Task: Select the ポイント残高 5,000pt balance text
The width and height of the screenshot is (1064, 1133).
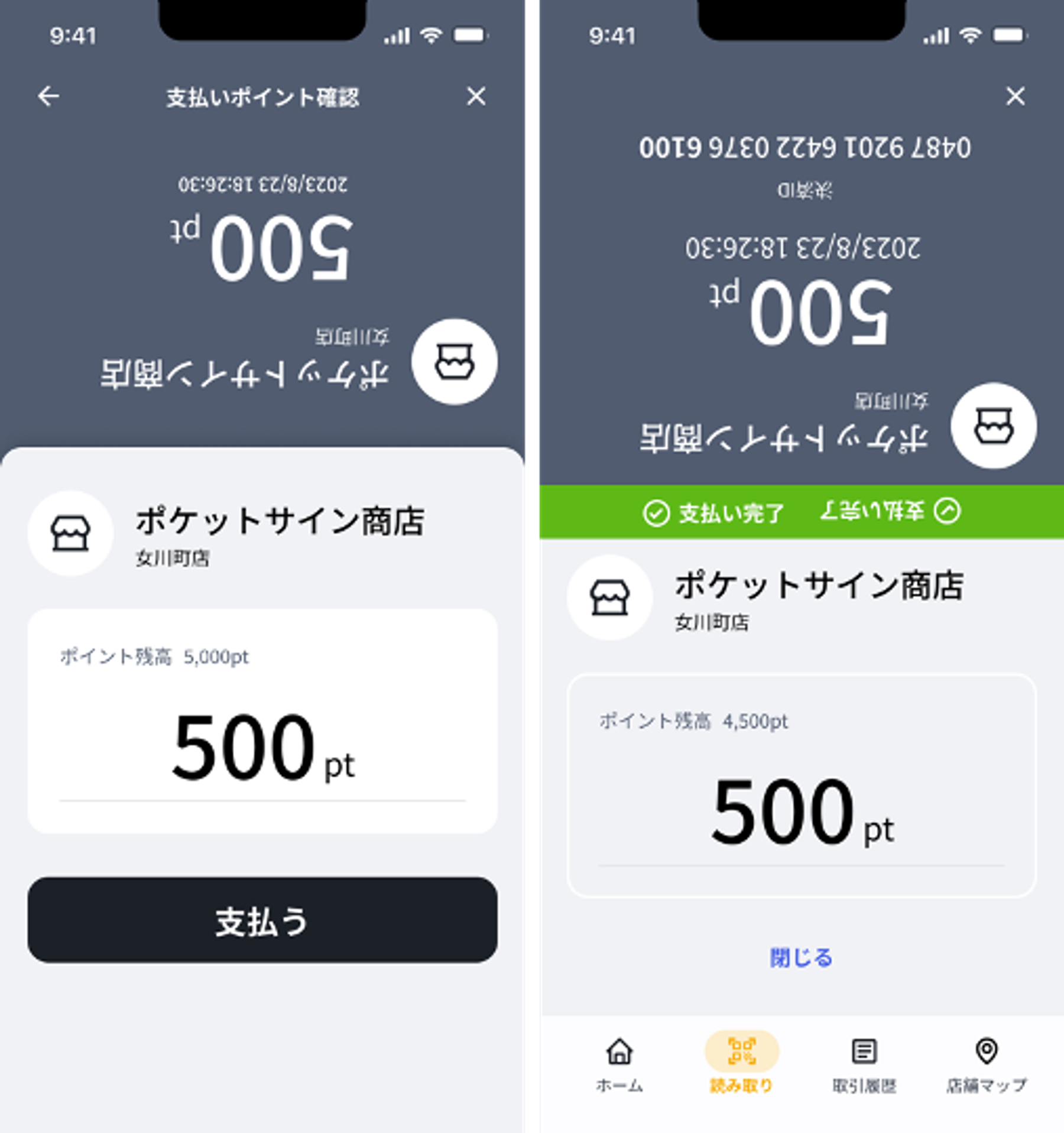Action: coord(153,656)
